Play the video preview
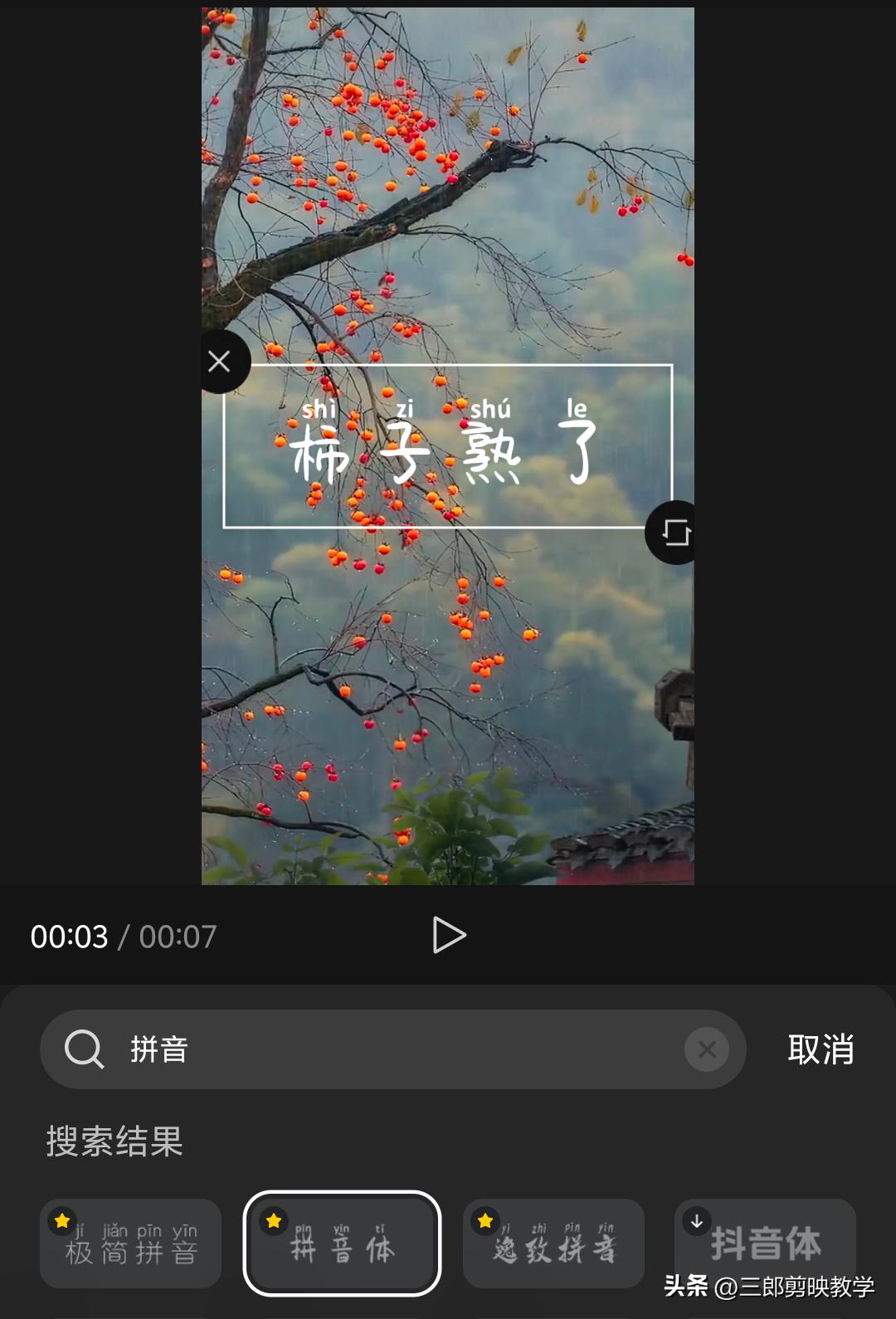This screenshot has width=896, height=1319. (x=449, y=936)
